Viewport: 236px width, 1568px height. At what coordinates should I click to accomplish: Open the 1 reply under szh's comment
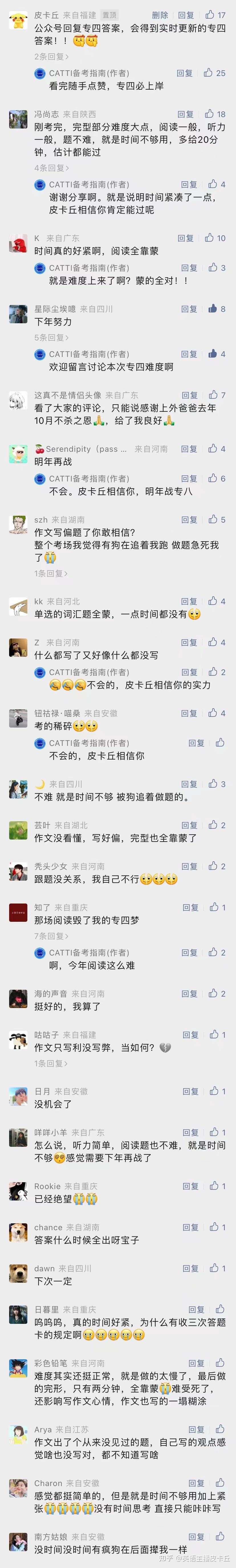click(x=51, y=573)
